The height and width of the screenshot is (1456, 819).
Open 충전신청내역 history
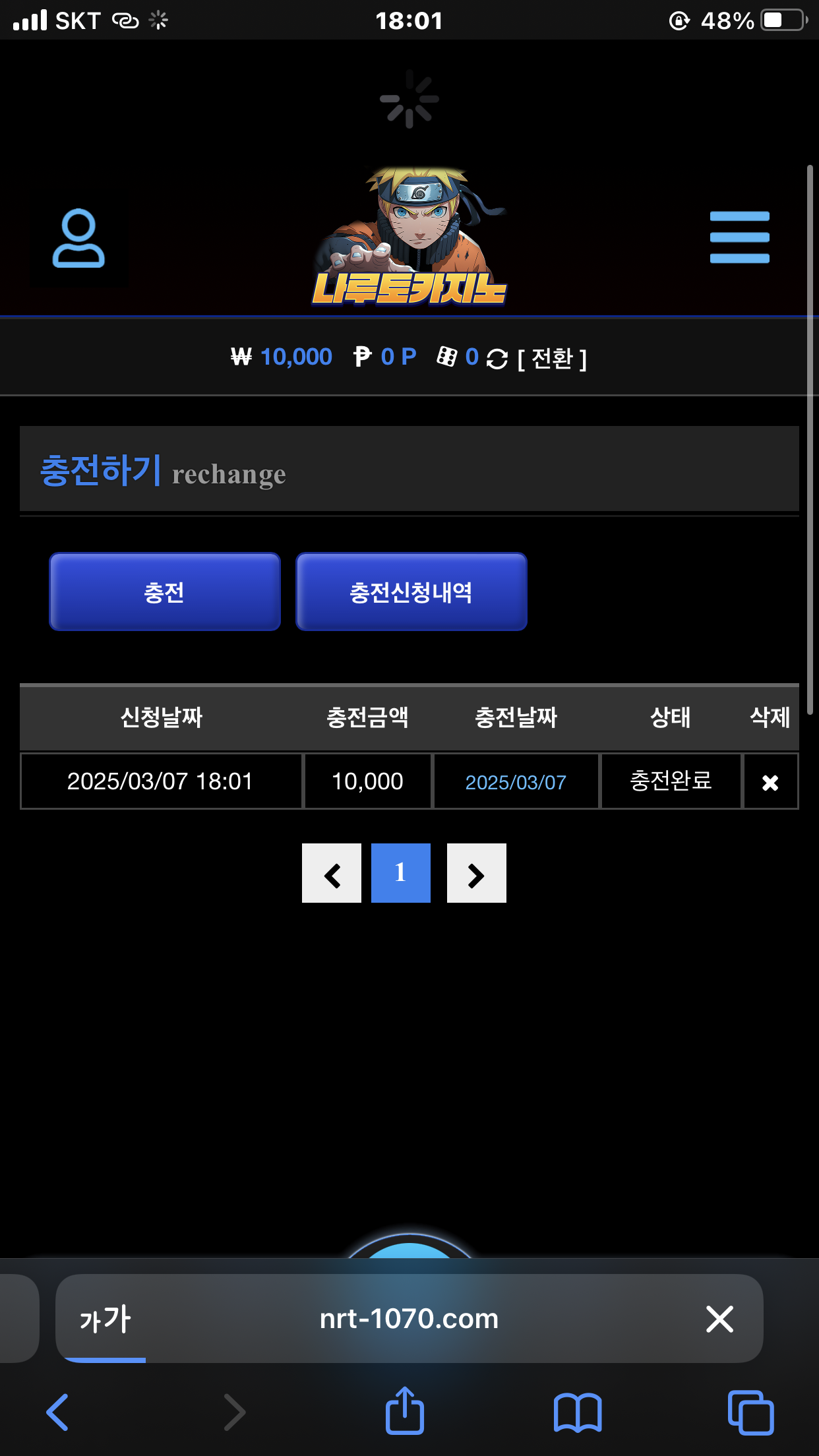(411, 591)
